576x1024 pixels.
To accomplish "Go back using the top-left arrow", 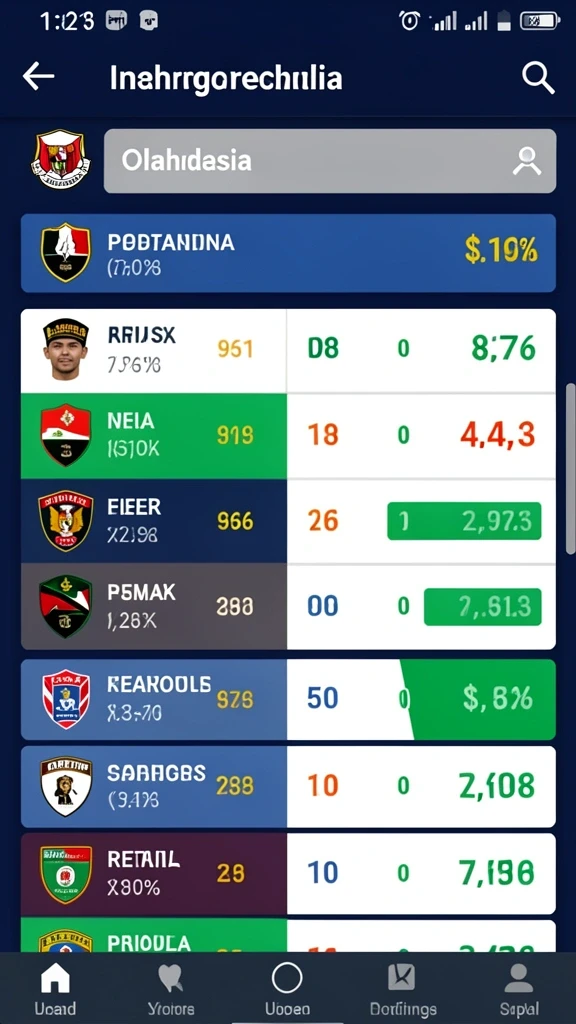I will click(x=39, y=77).
